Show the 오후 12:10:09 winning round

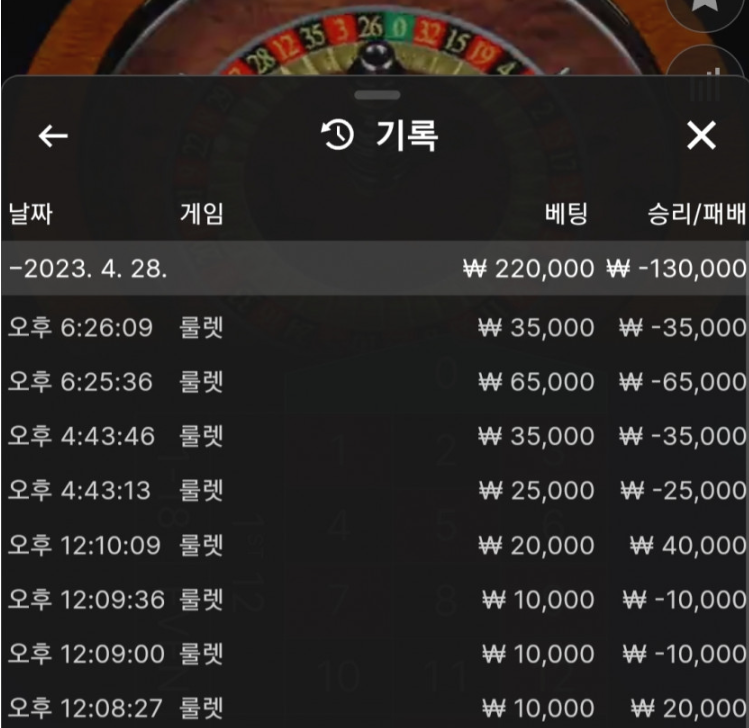click(374, 545)
